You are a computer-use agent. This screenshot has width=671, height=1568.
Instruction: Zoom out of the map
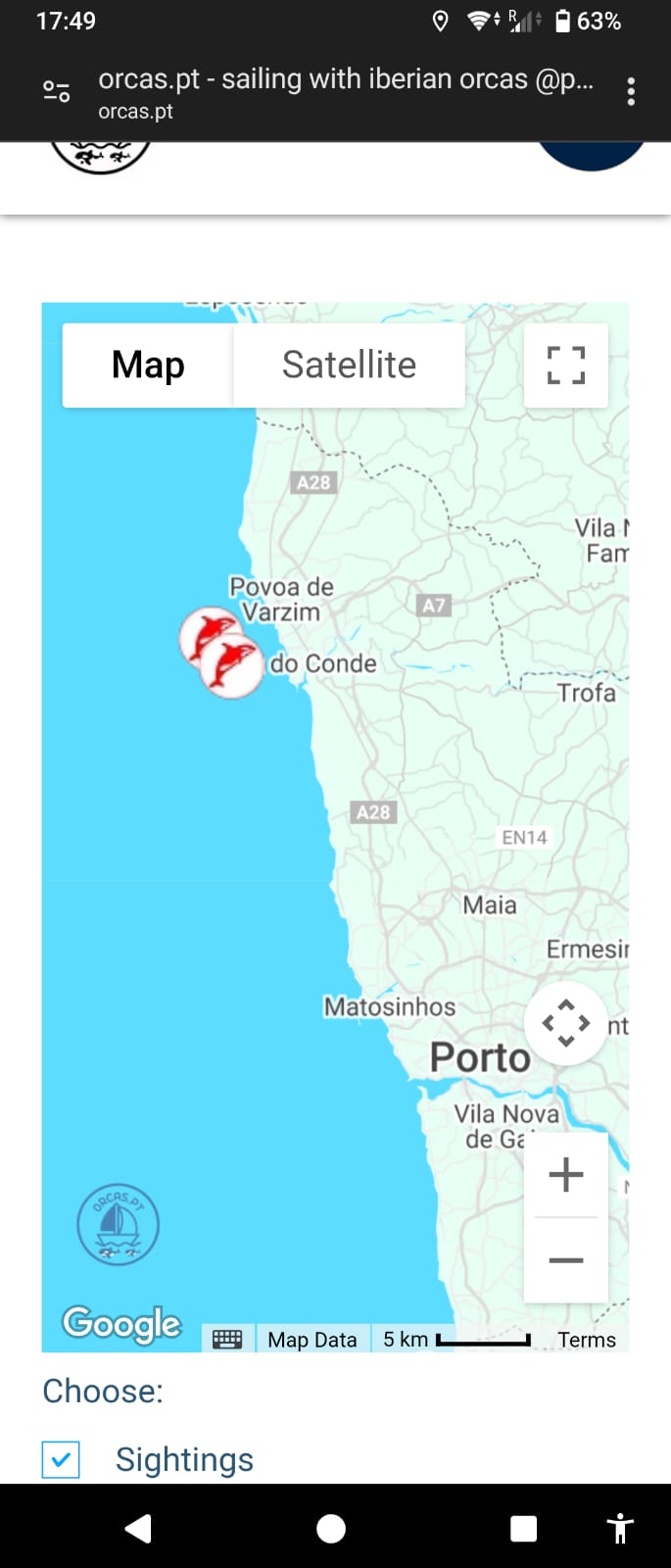(x=565, y=1259)
